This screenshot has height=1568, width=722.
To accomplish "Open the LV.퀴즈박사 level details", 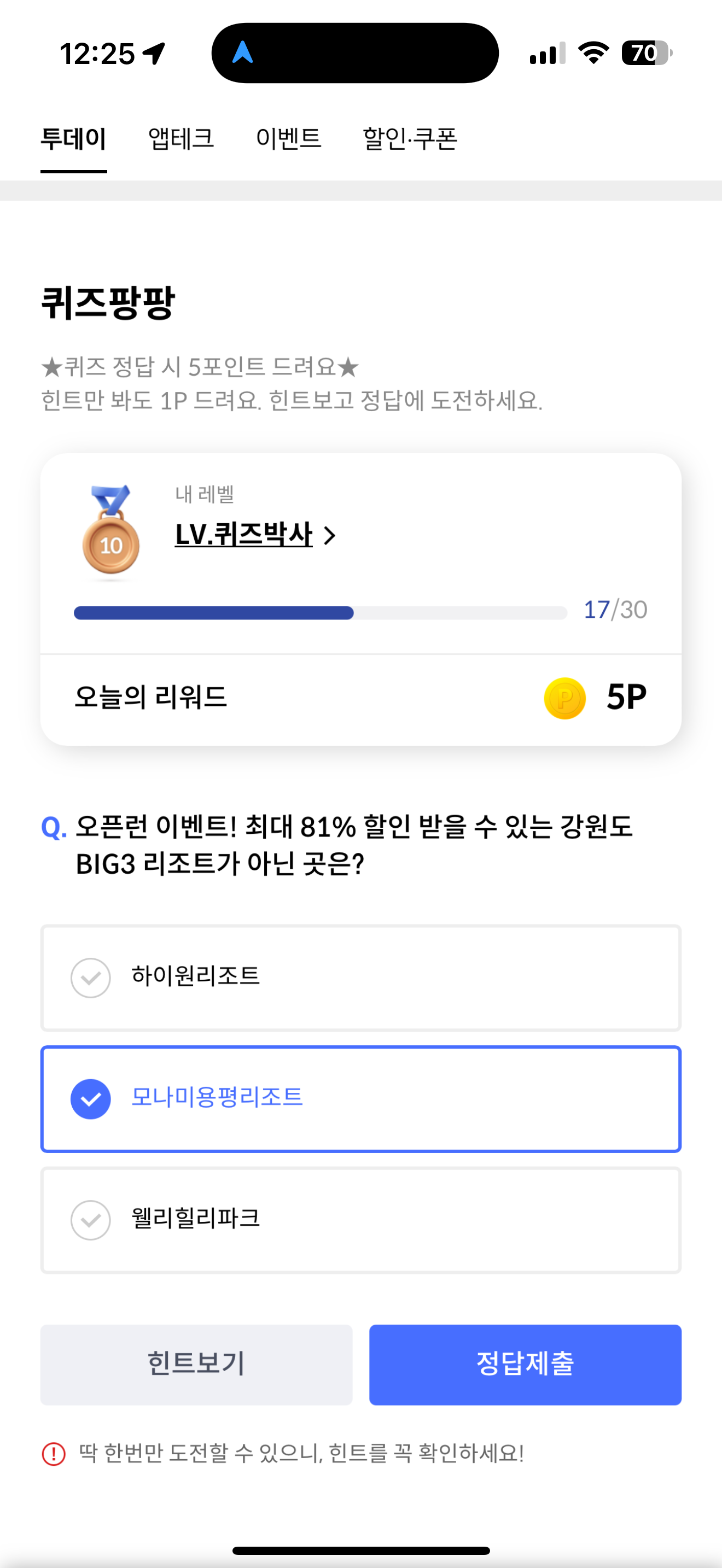I will (255, 535).
